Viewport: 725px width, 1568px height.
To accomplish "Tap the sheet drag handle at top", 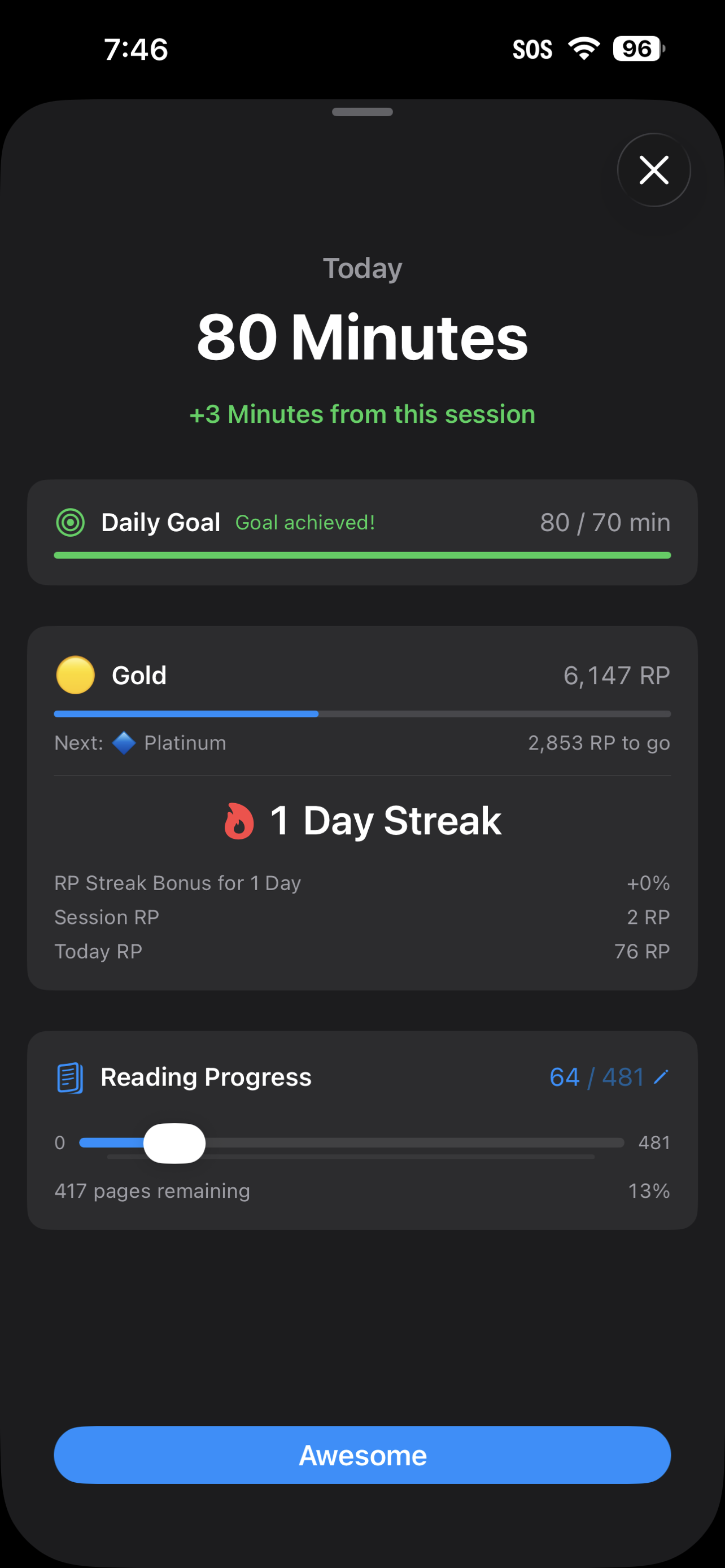I will 362,112.
